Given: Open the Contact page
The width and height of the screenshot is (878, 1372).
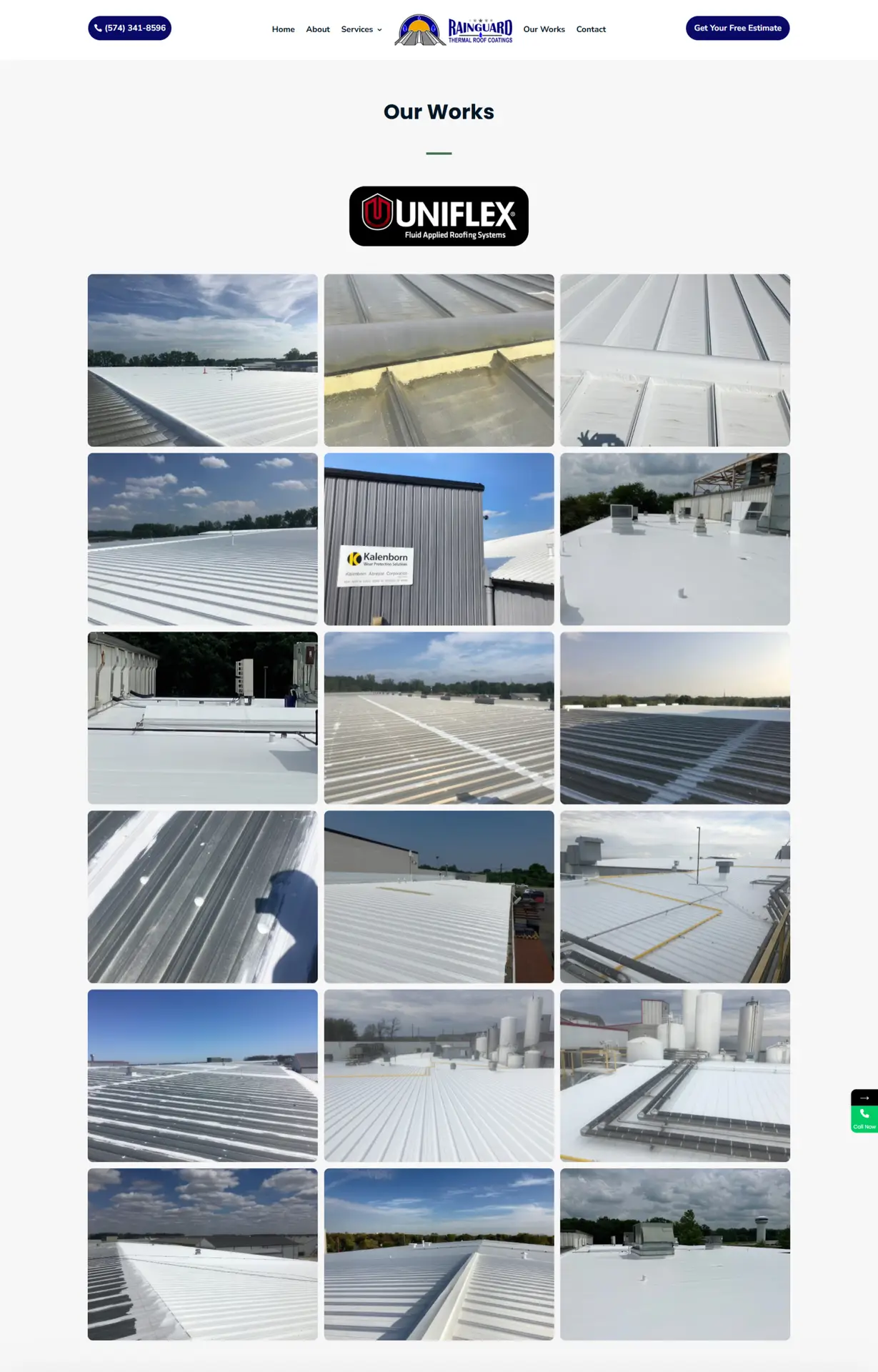Looking at the screenshot, I should (x=590, y=29).
